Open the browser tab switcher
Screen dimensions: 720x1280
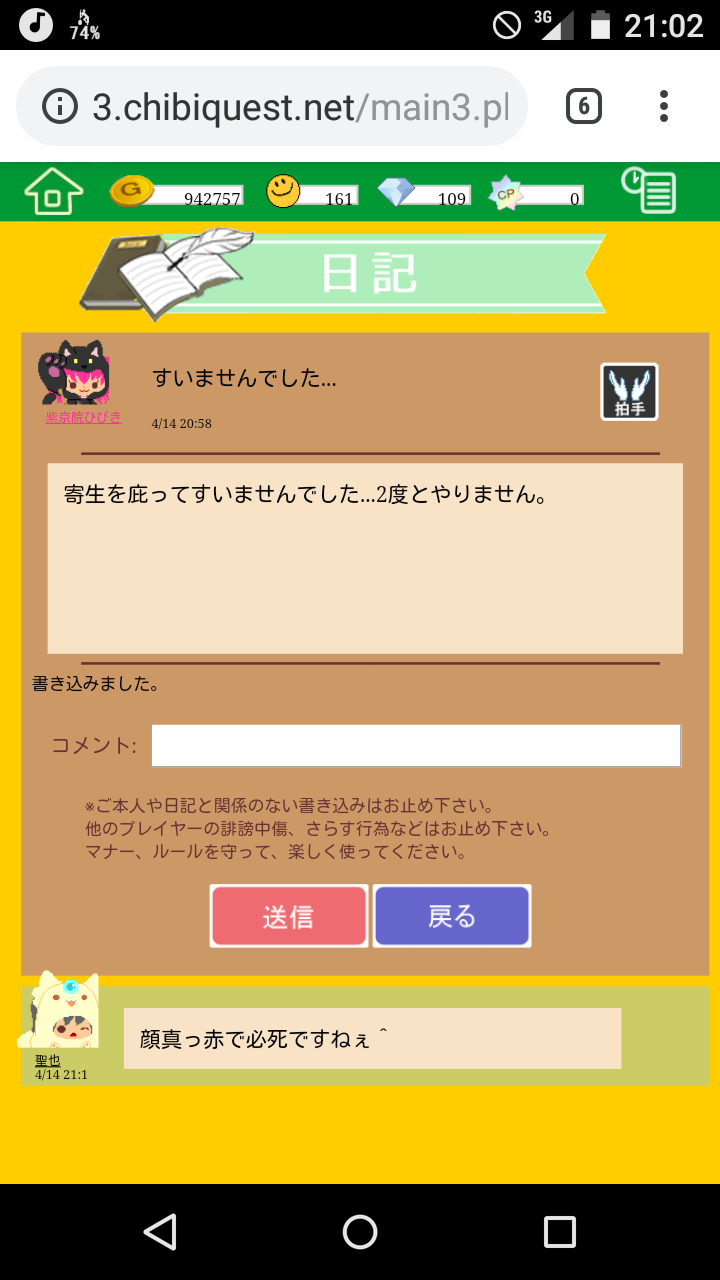(x=584, y=106)
